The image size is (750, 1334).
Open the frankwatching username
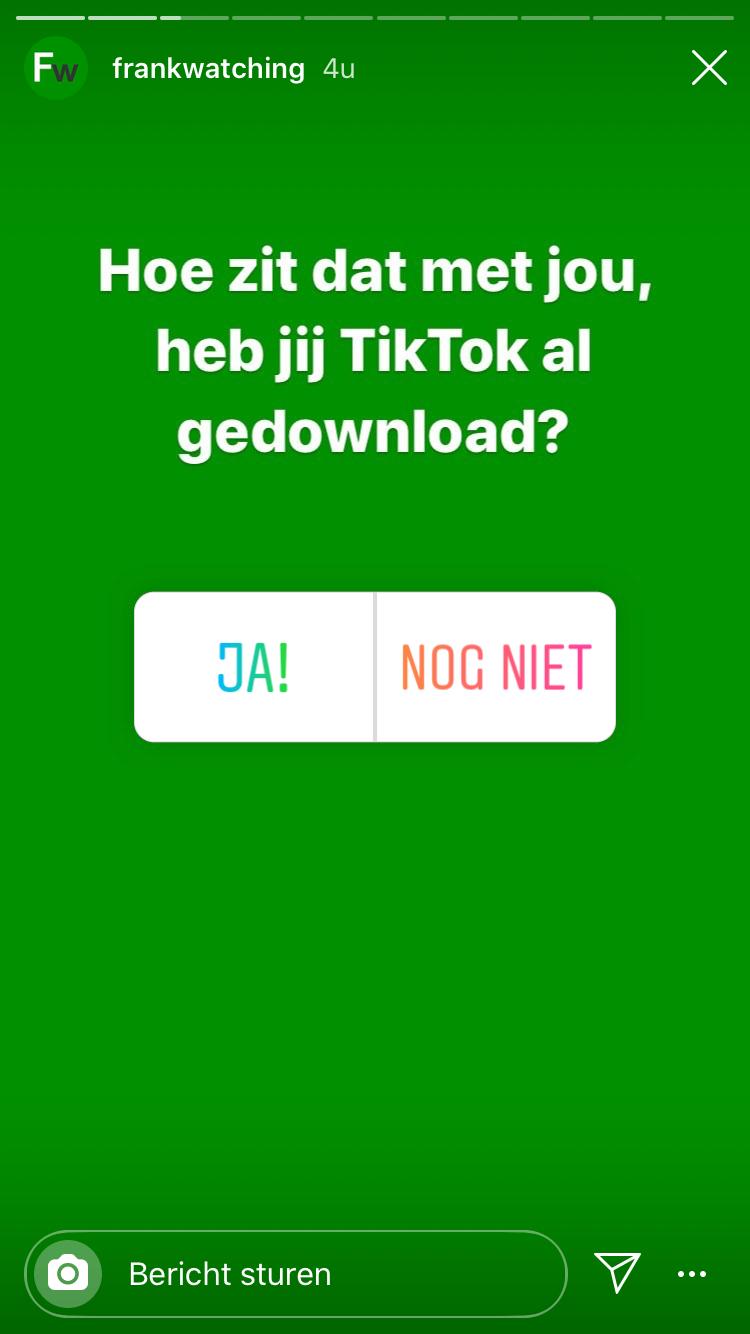[x=208, y=68]
